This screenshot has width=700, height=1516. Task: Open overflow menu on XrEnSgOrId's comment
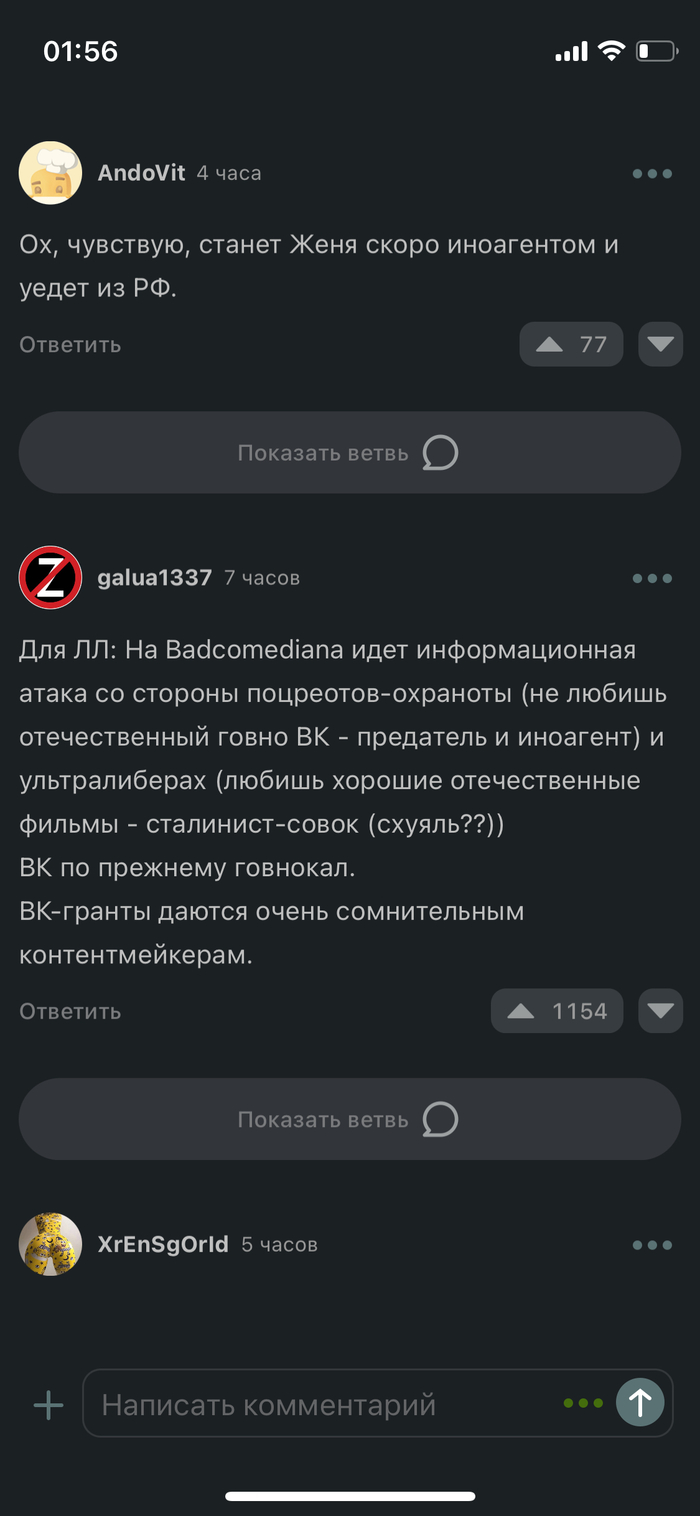(x=652, y=1245)
